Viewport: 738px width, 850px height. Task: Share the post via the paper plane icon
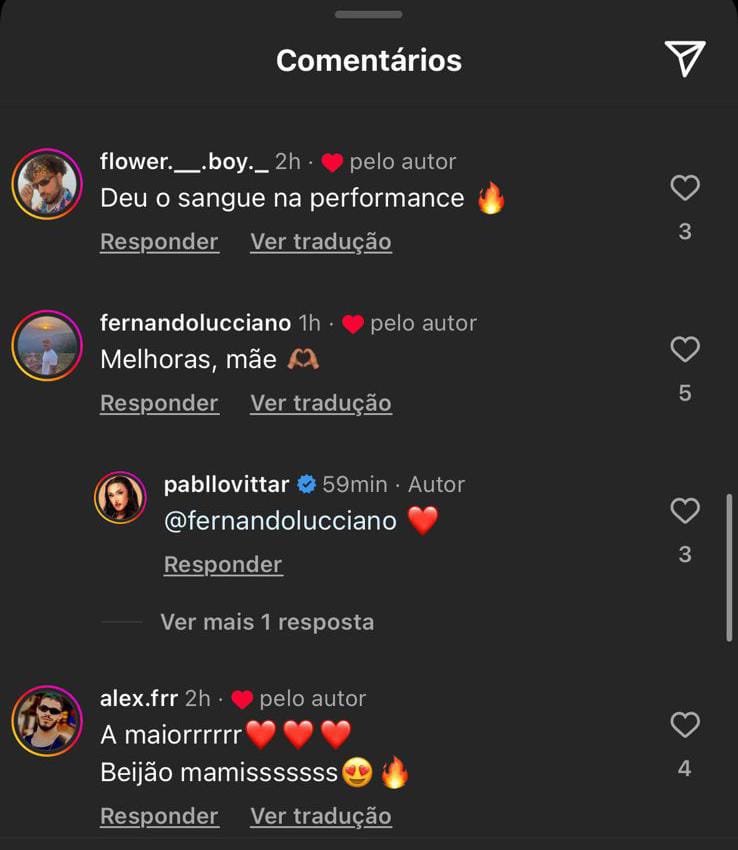click(x=685, y=59)
